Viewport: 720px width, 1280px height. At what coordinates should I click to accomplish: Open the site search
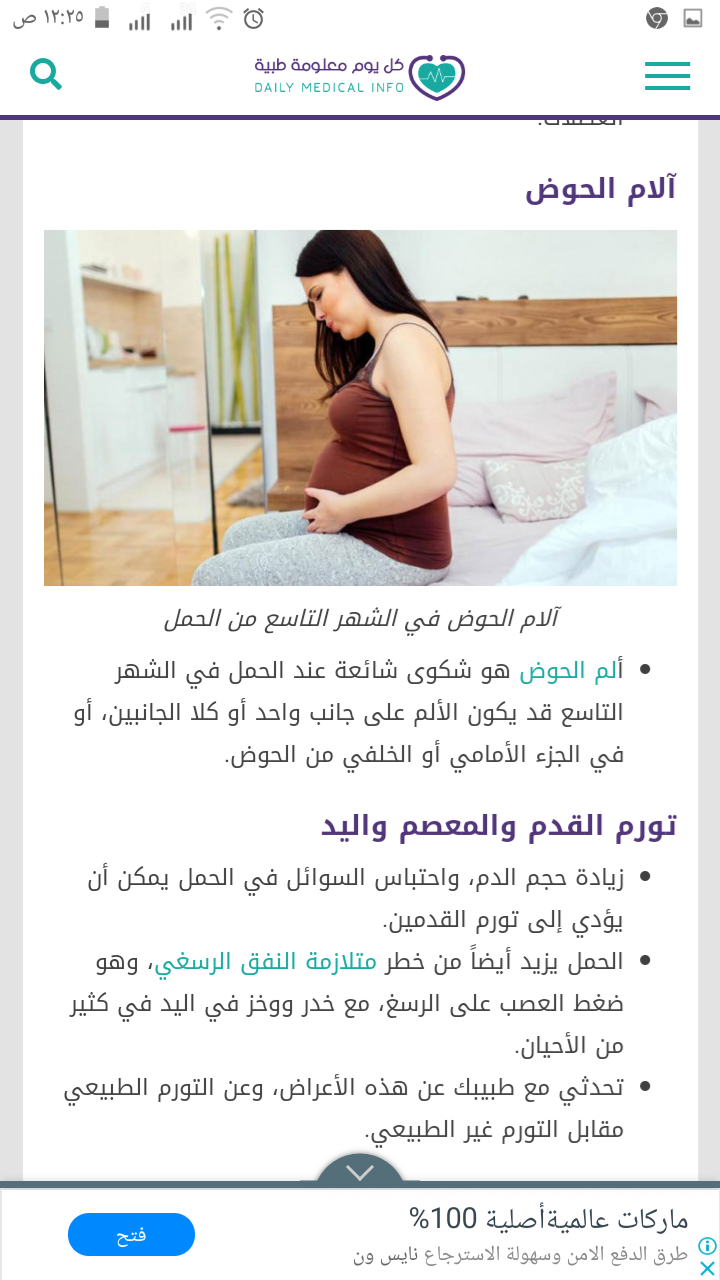(46, 74)
